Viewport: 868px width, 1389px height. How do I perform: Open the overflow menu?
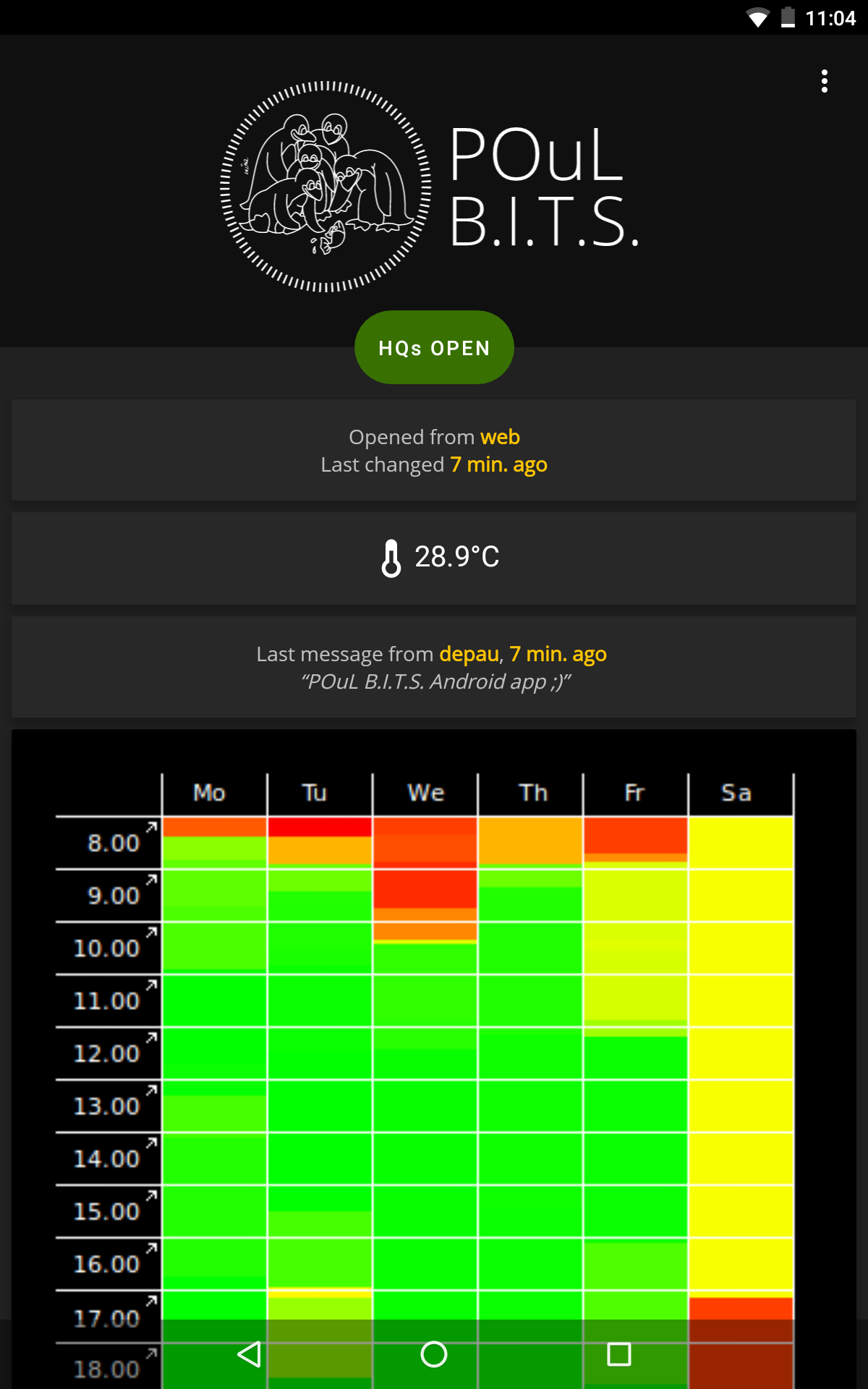(824, 81)
